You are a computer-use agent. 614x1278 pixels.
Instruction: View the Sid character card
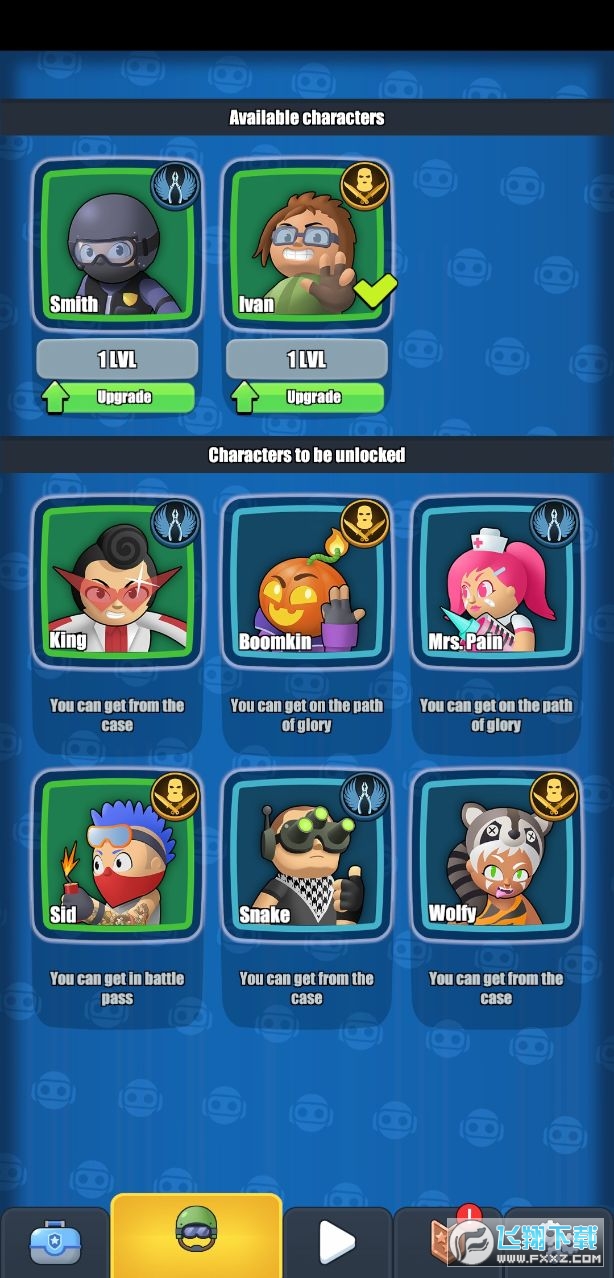coord(117,853)
